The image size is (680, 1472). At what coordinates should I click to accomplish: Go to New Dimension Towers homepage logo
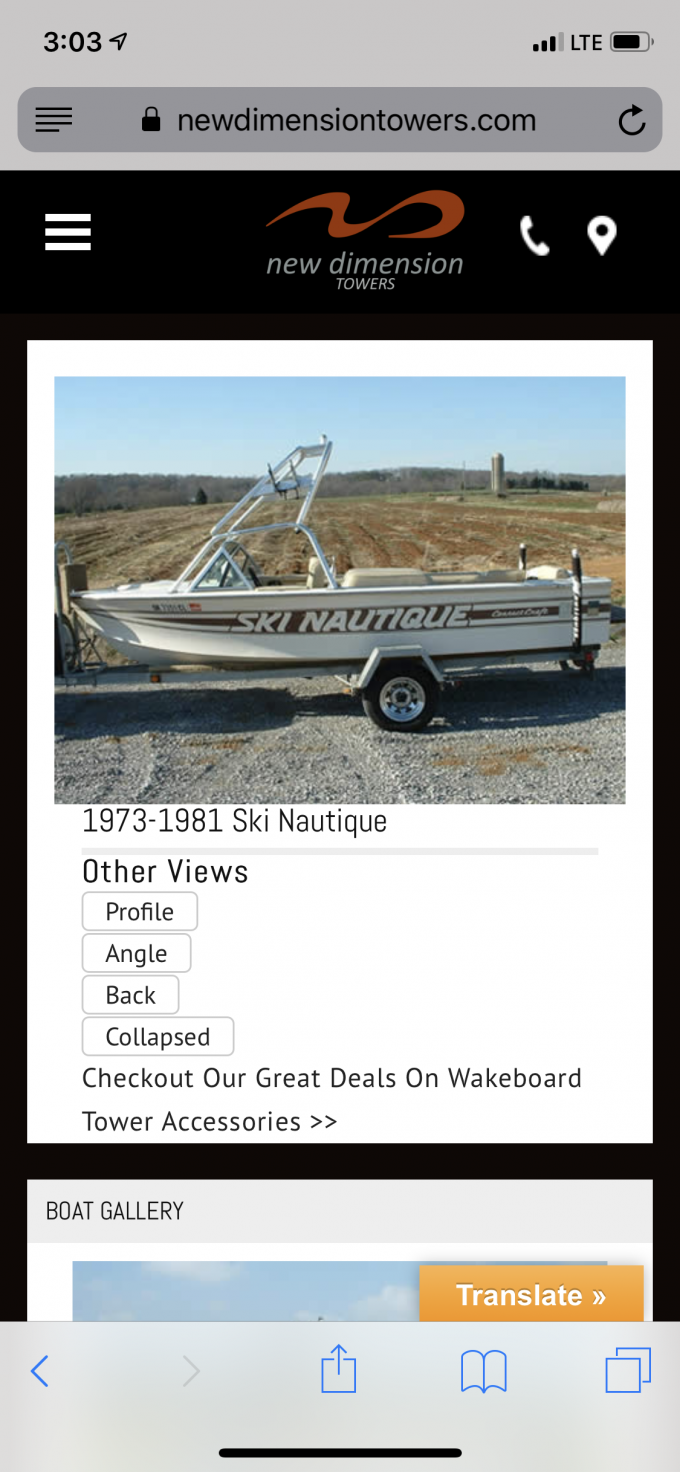point(365,241)
